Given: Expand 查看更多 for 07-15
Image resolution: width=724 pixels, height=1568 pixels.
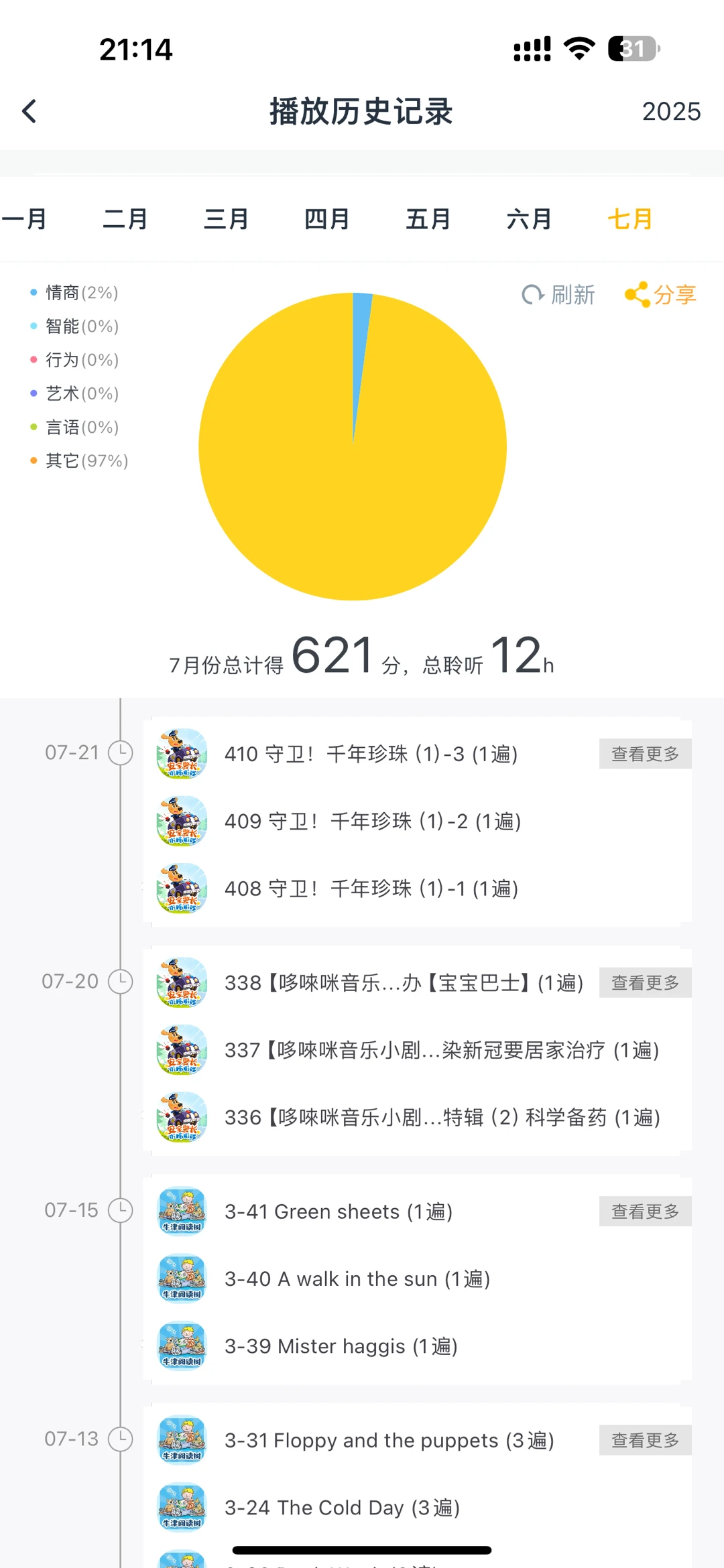Looking at the screenshot, I should point(645,1212).
